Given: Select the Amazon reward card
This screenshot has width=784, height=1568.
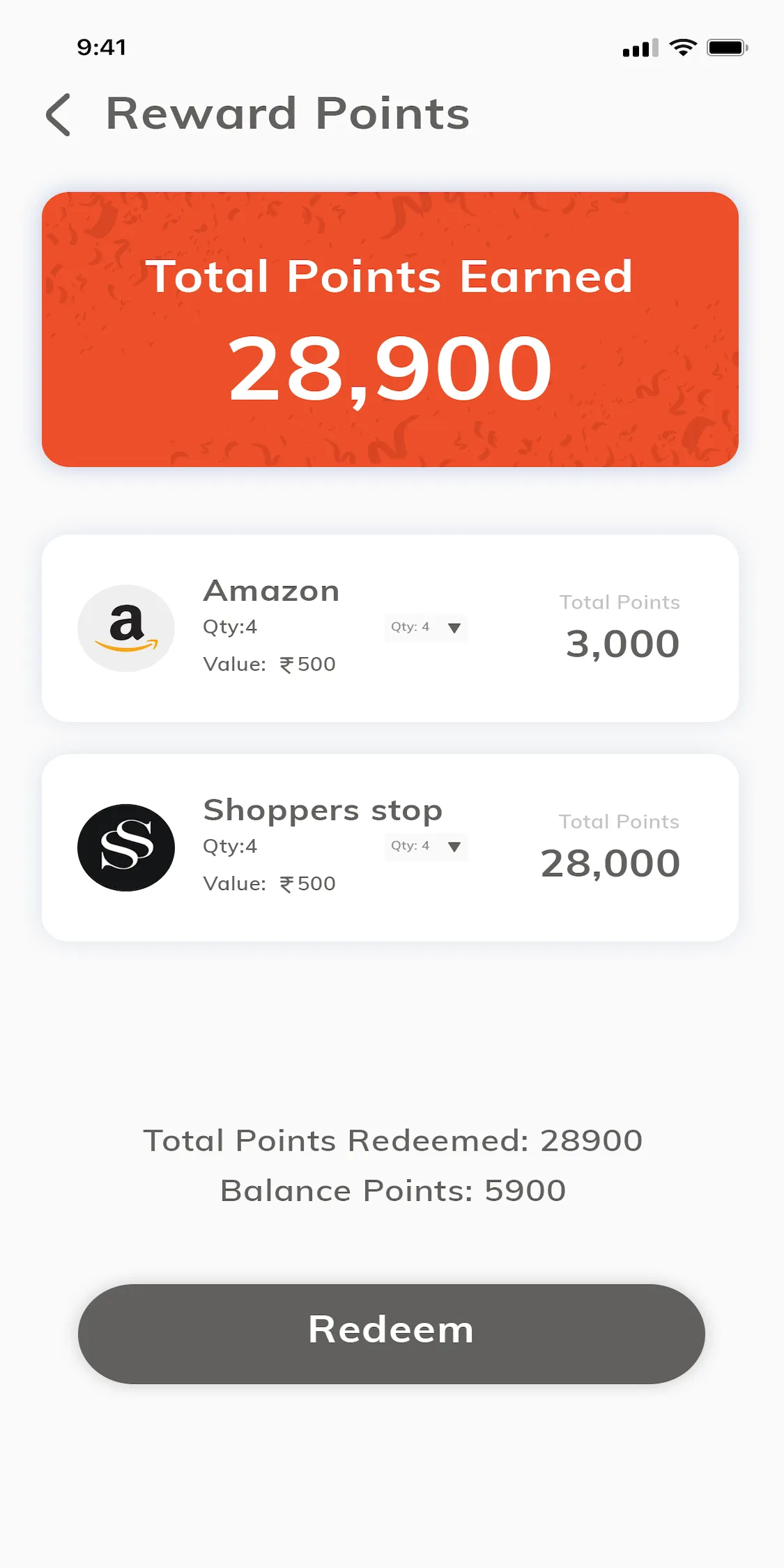Looking at the screenshot, I should tap(390, 627).
